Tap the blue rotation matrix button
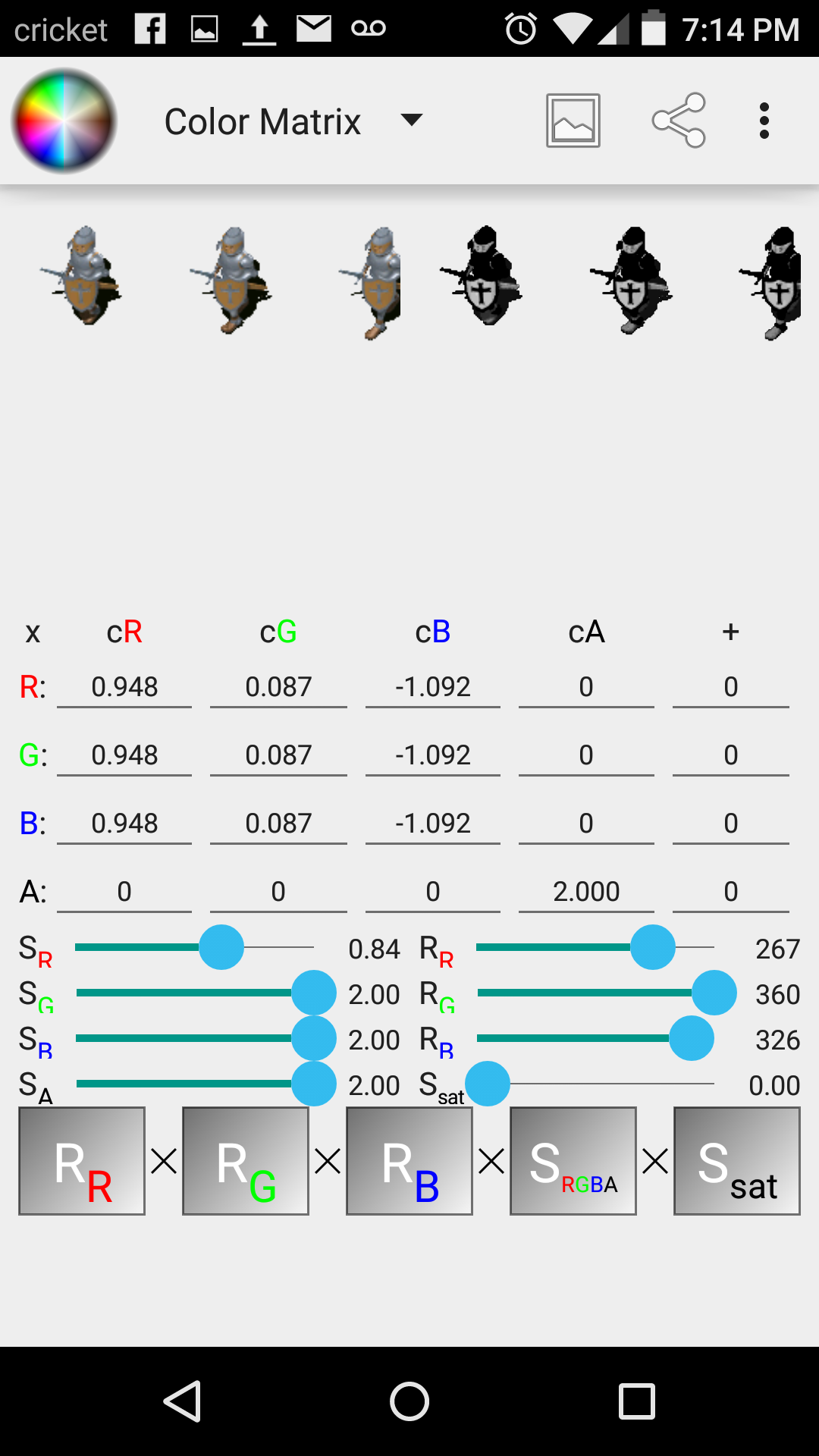 pos(409,1161)
